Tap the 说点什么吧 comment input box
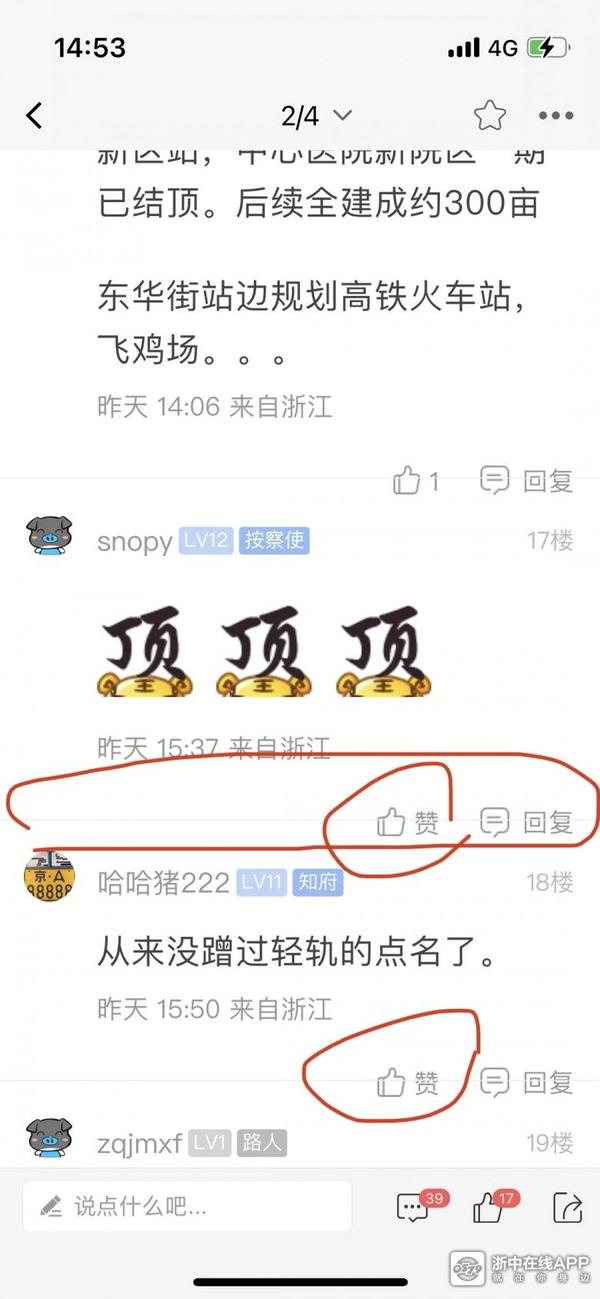The width and height of the screenshot is (600, 1299). [187, 1205]
